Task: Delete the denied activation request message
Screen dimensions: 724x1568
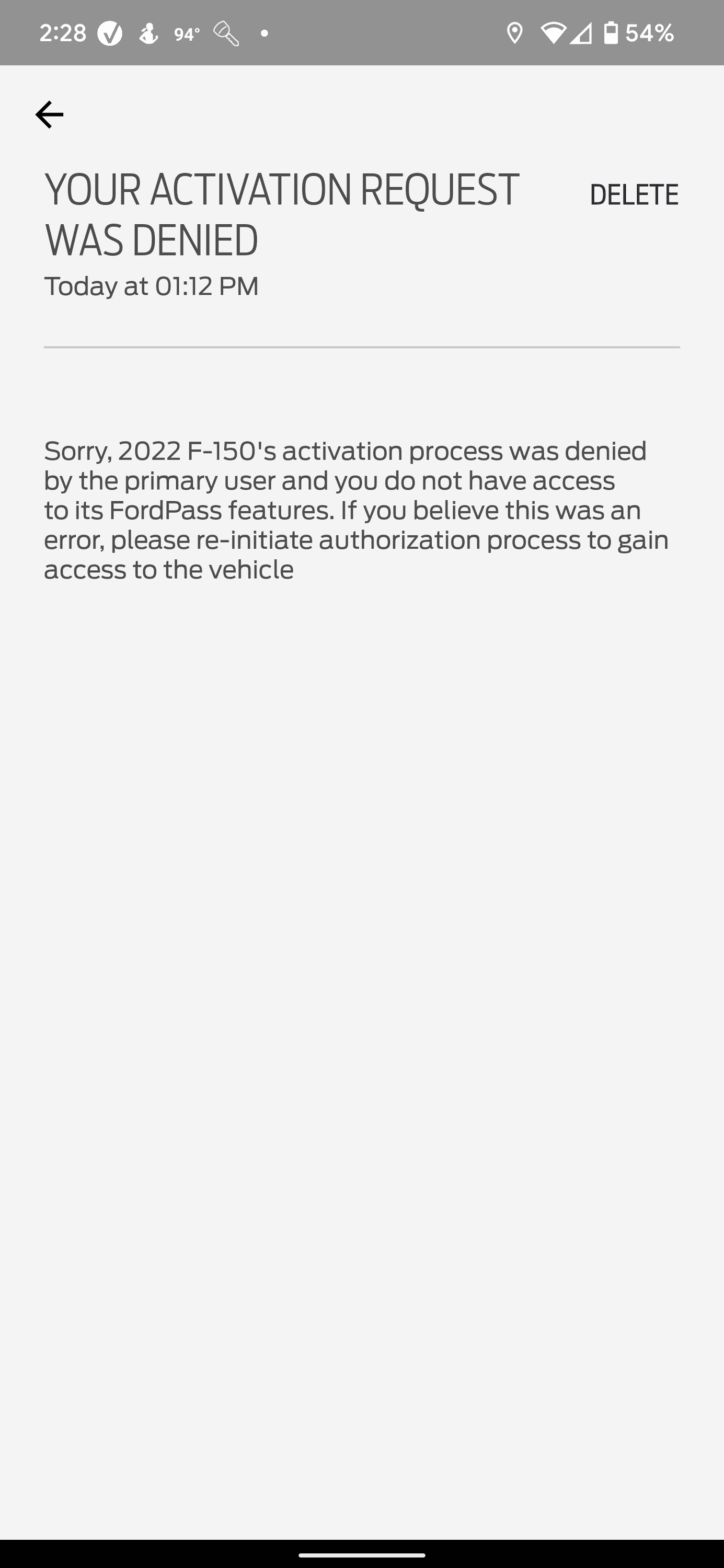Action: click(633, 195)
